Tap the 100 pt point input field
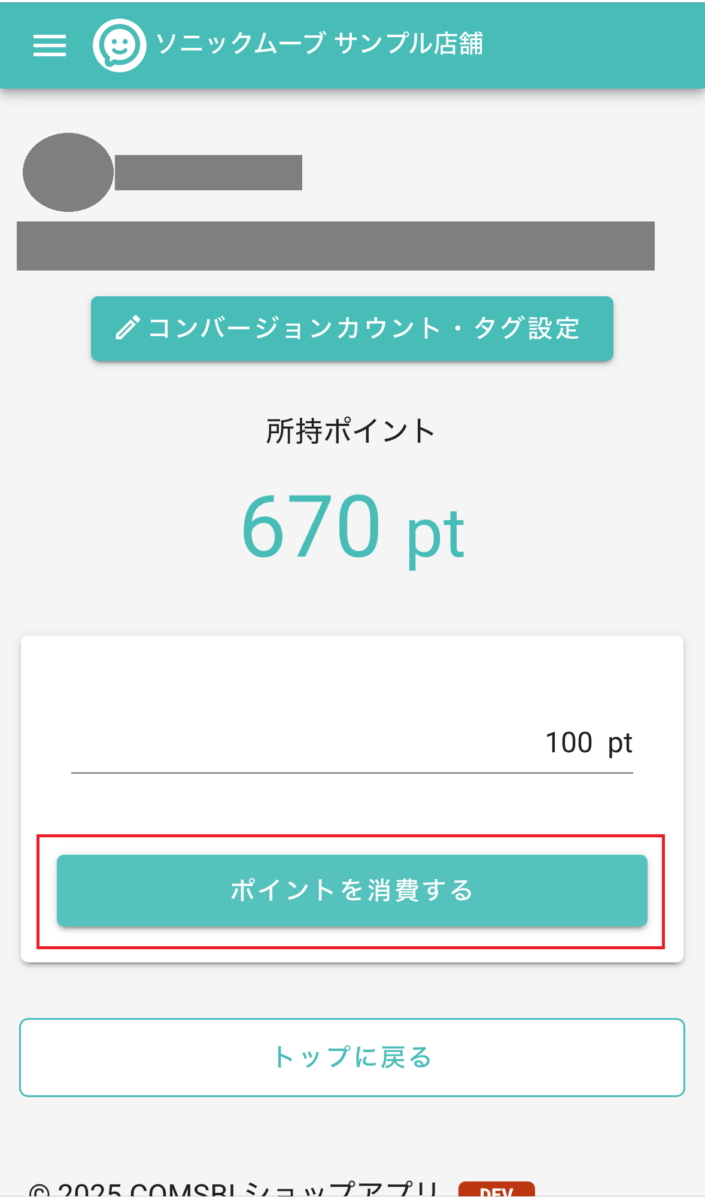The width and height of the screenshot is (705, 1200). [x=352, y=744]
